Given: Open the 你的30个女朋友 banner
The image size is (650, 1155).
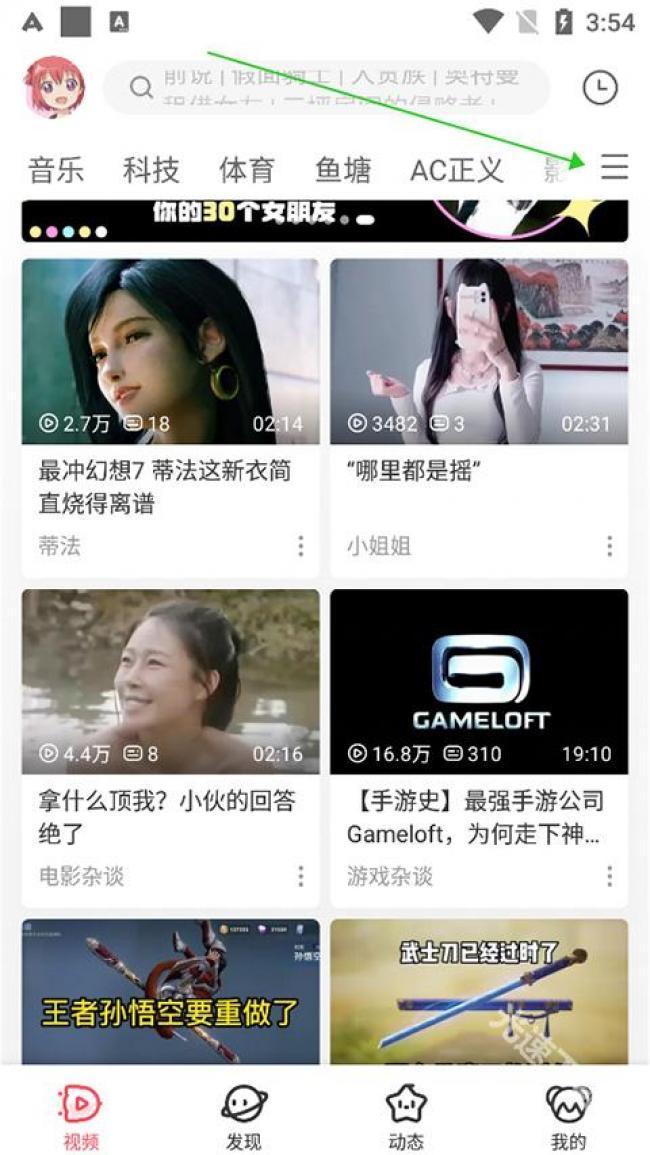Looking at the screenshot, I should click(325, 220).
